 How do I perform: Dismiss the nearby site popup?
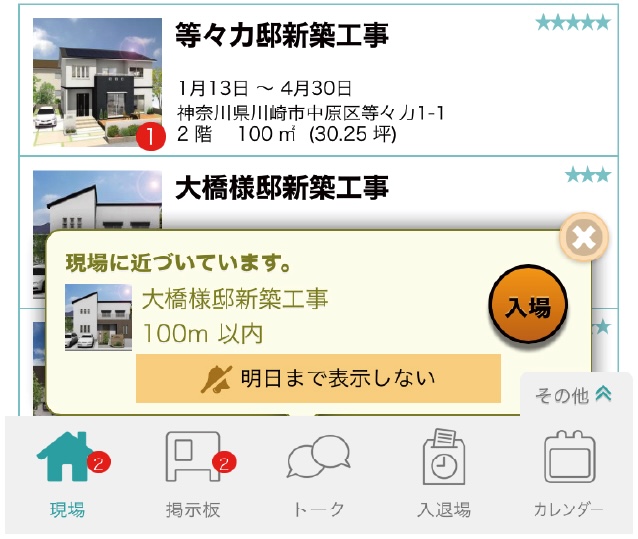584,239
